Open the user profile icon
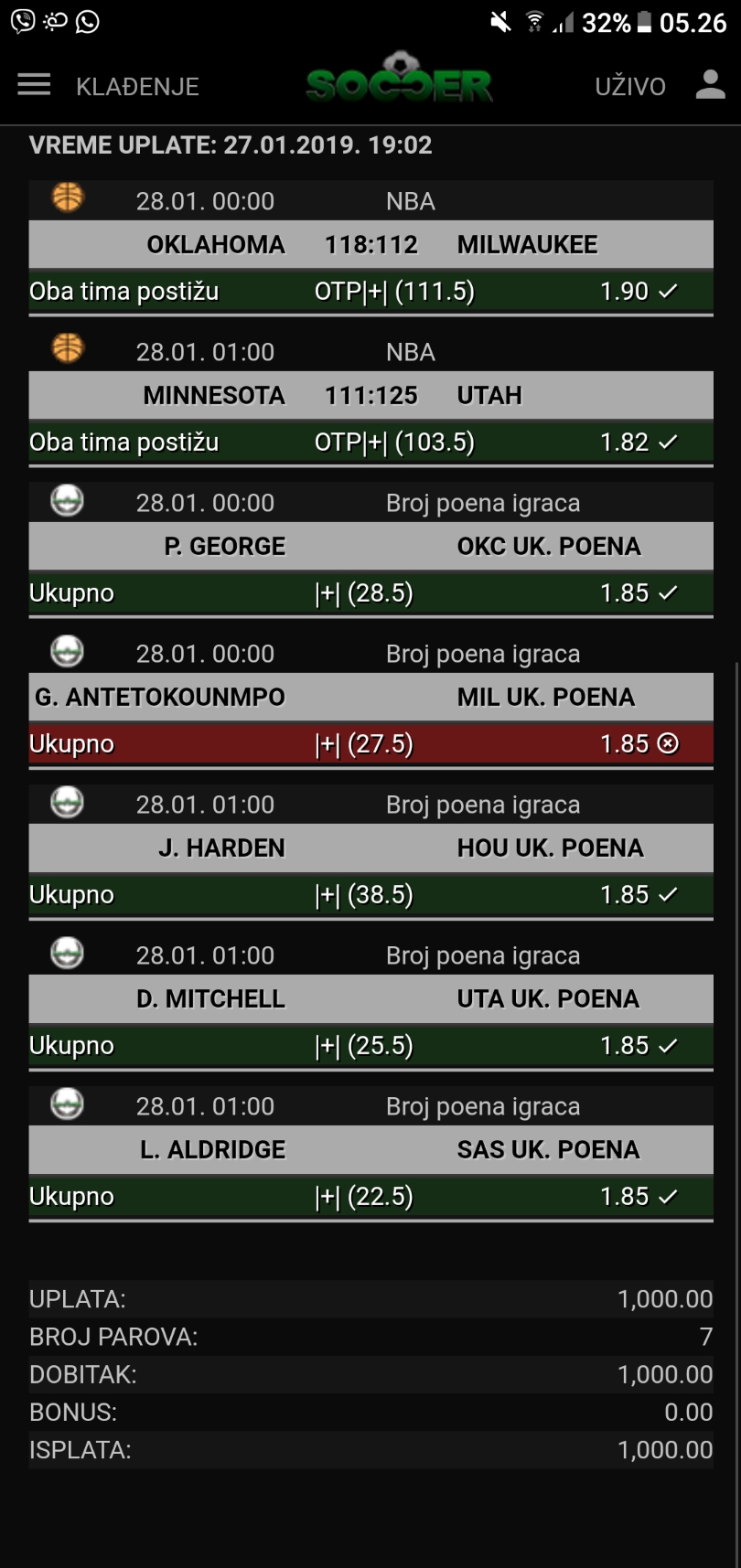 coord(711,85)
